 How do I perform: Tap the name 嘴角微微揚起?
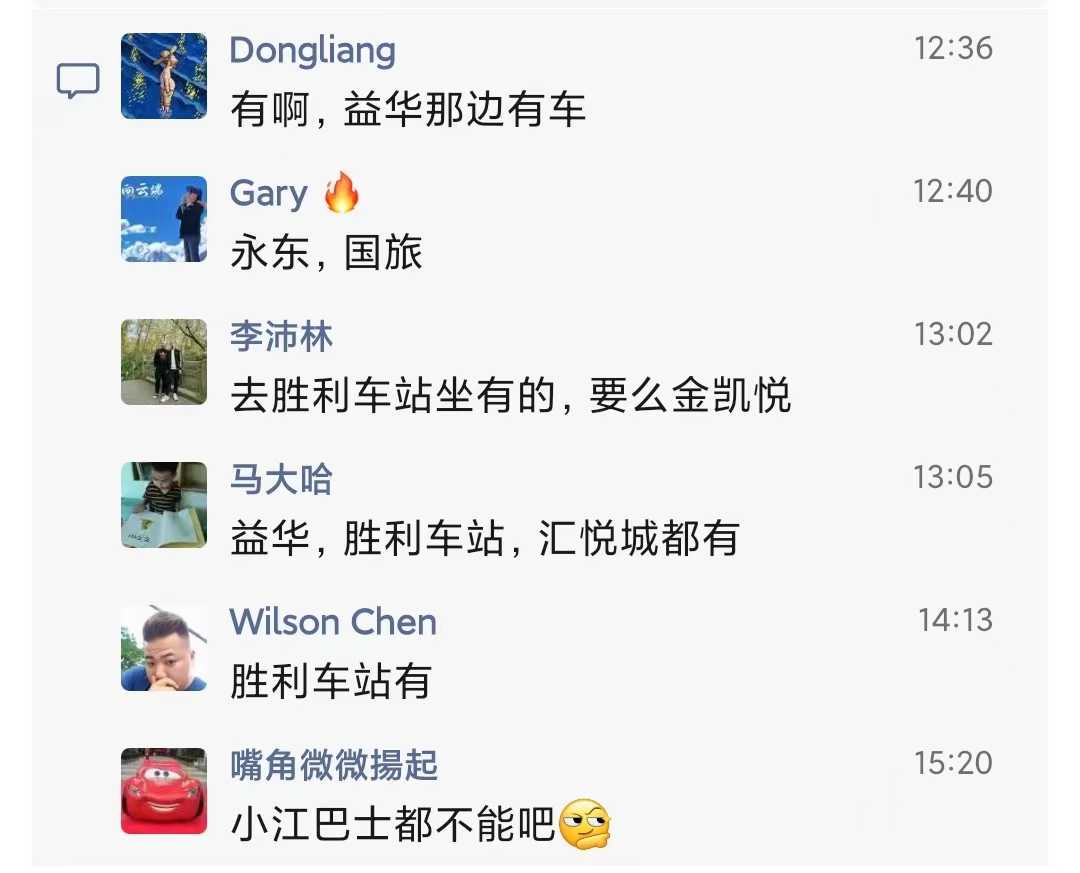point(334,765)
